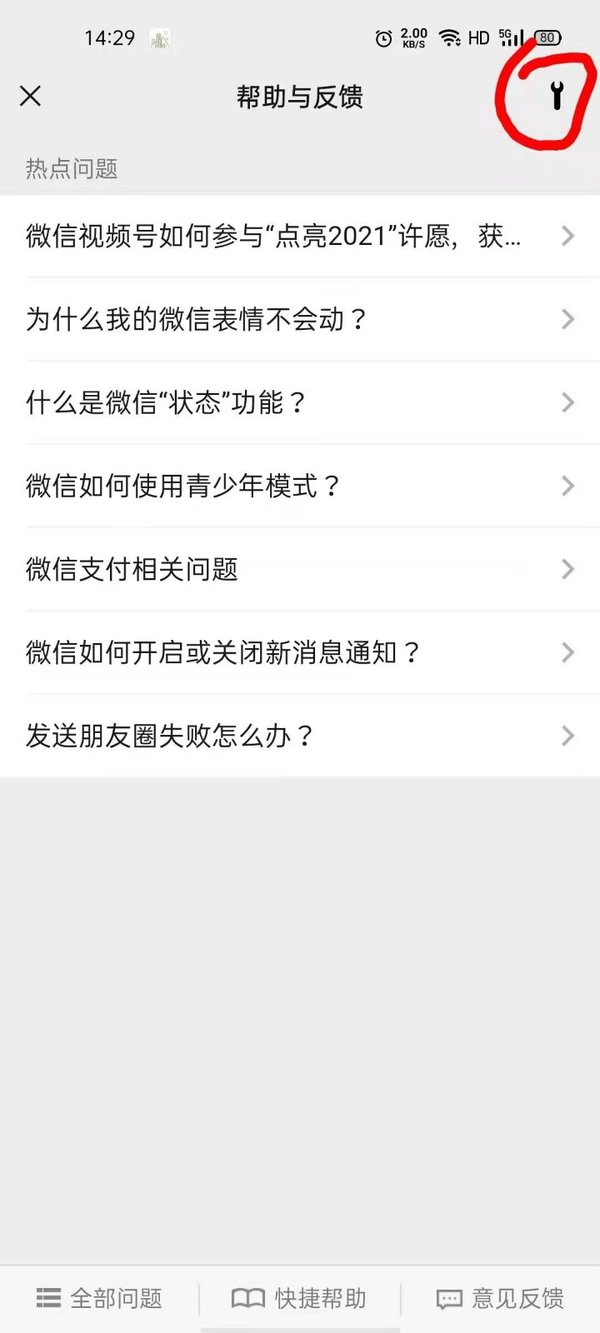Viewport: 600px width, 1333px height.
Task: View 发送朋友圈失败怎么办?
Action: (x=300, y=736)
